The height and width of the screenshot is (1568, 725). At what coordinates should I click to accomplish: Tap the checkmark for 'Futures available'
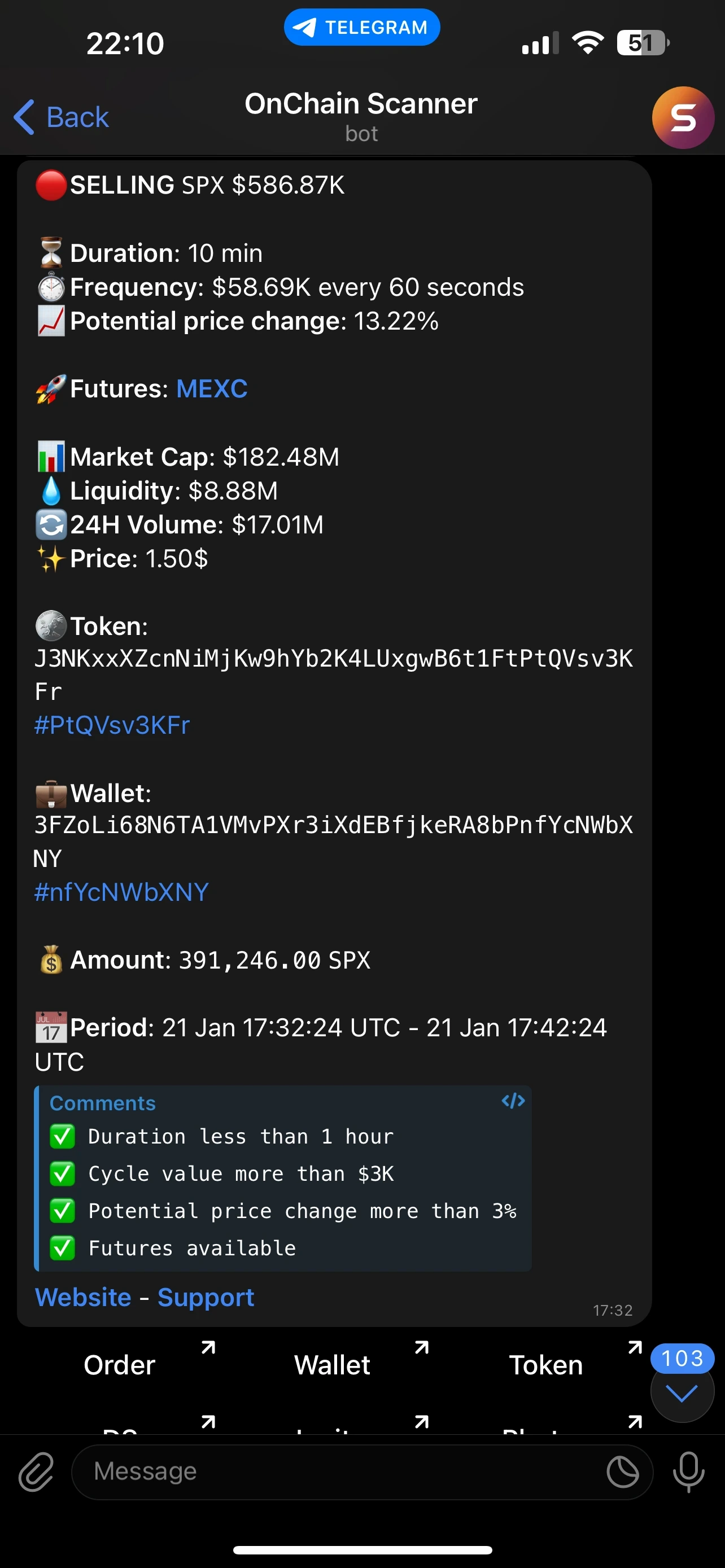pos(62,1248)
